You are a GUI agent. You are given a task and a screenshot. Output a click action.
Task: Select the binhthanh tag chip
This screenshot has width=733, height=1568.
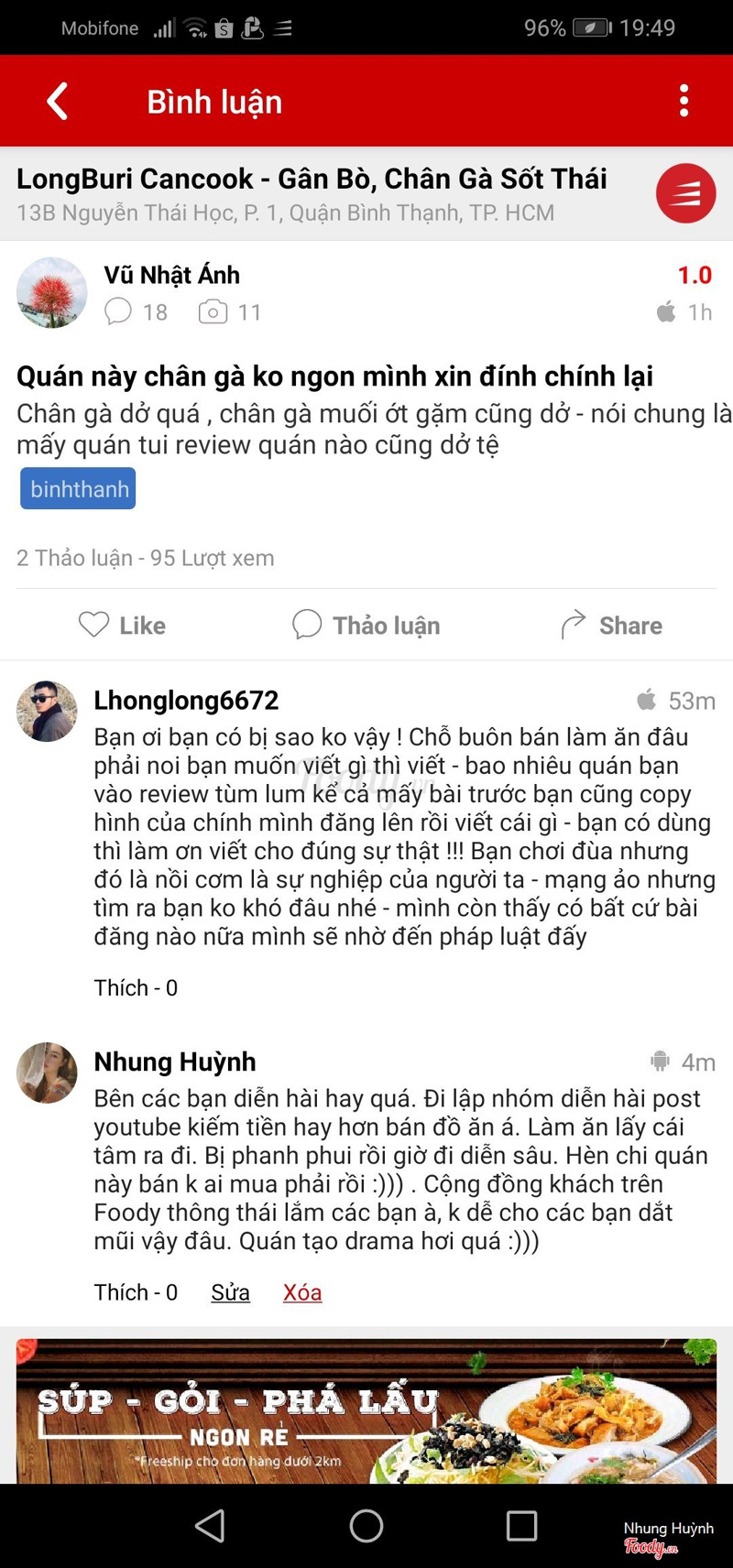(79, 489)
